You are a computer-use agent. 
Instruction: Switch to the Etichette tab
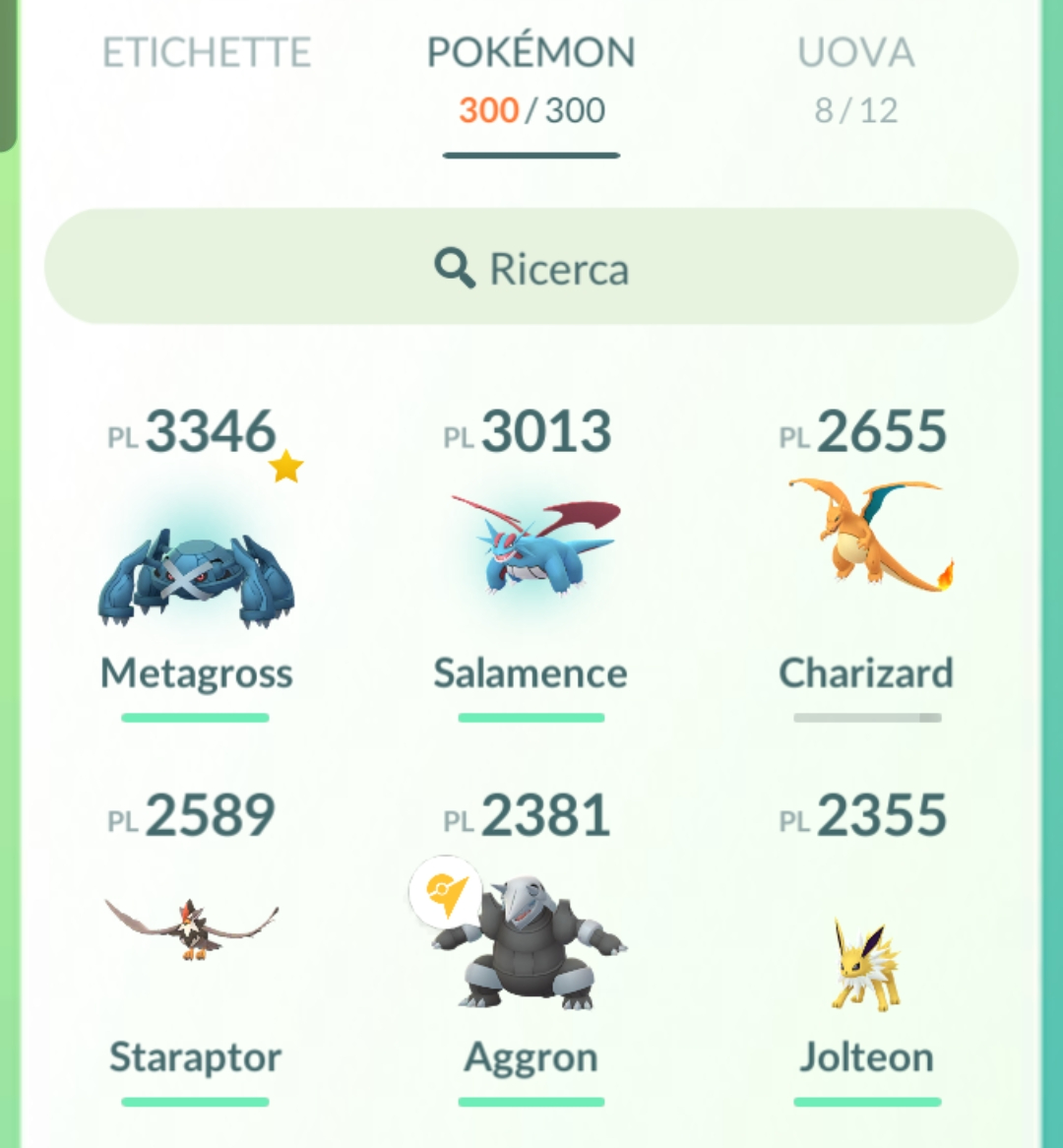pos(207,54)
